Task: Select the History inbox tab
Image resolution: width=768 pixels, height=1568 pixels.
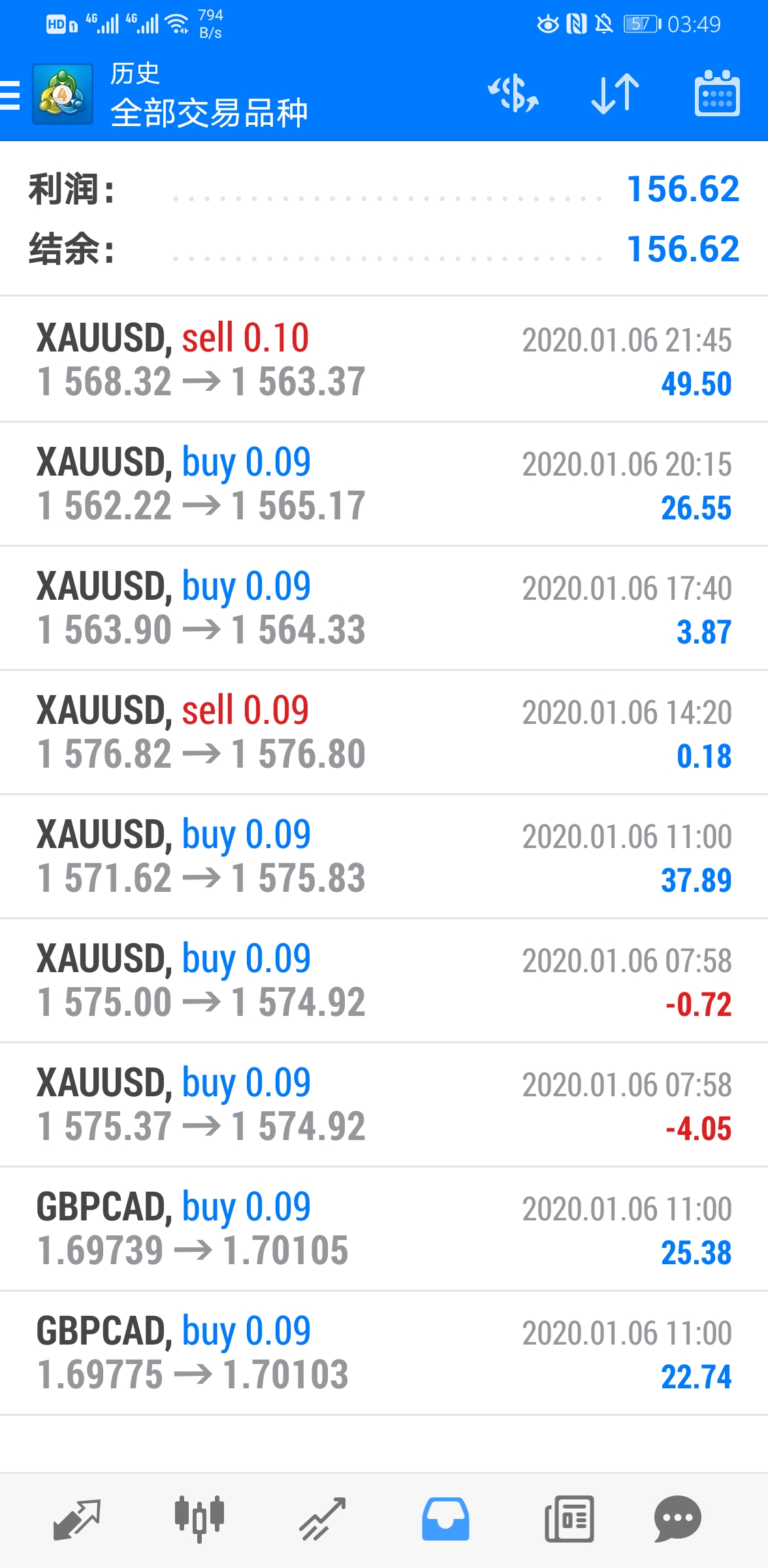Action: tap(445, 1520)
